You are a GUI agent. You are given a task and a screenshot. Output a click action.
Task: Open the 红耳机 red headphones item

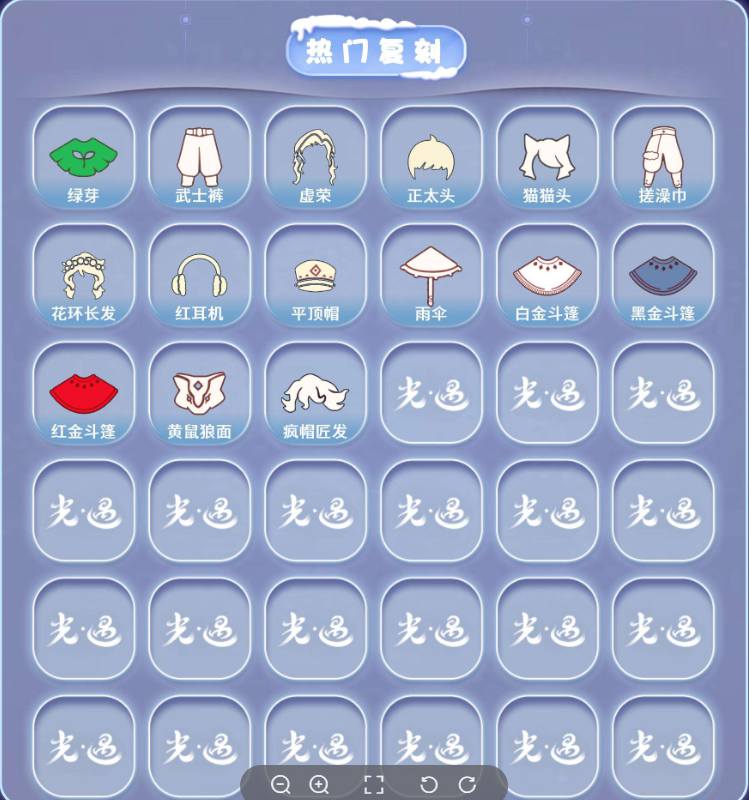(x=199, y=276)
